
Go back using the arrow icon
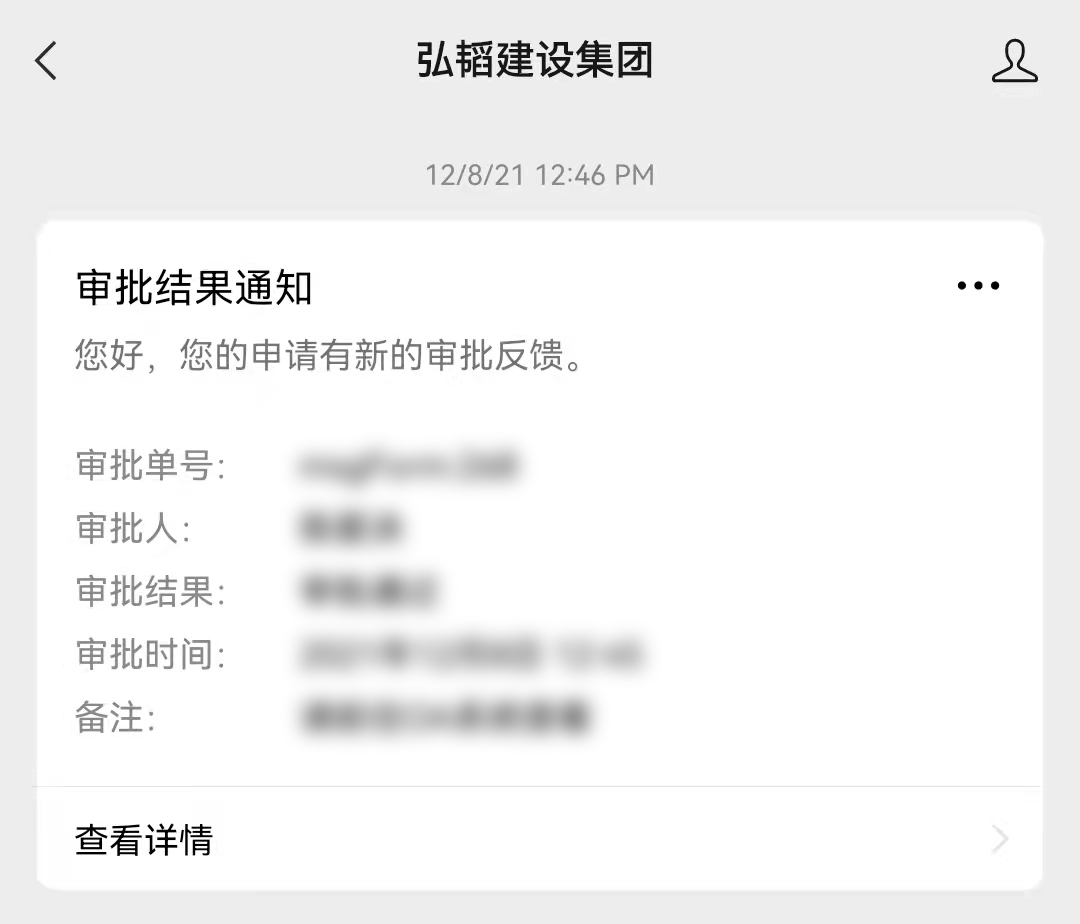coord(46,61)
